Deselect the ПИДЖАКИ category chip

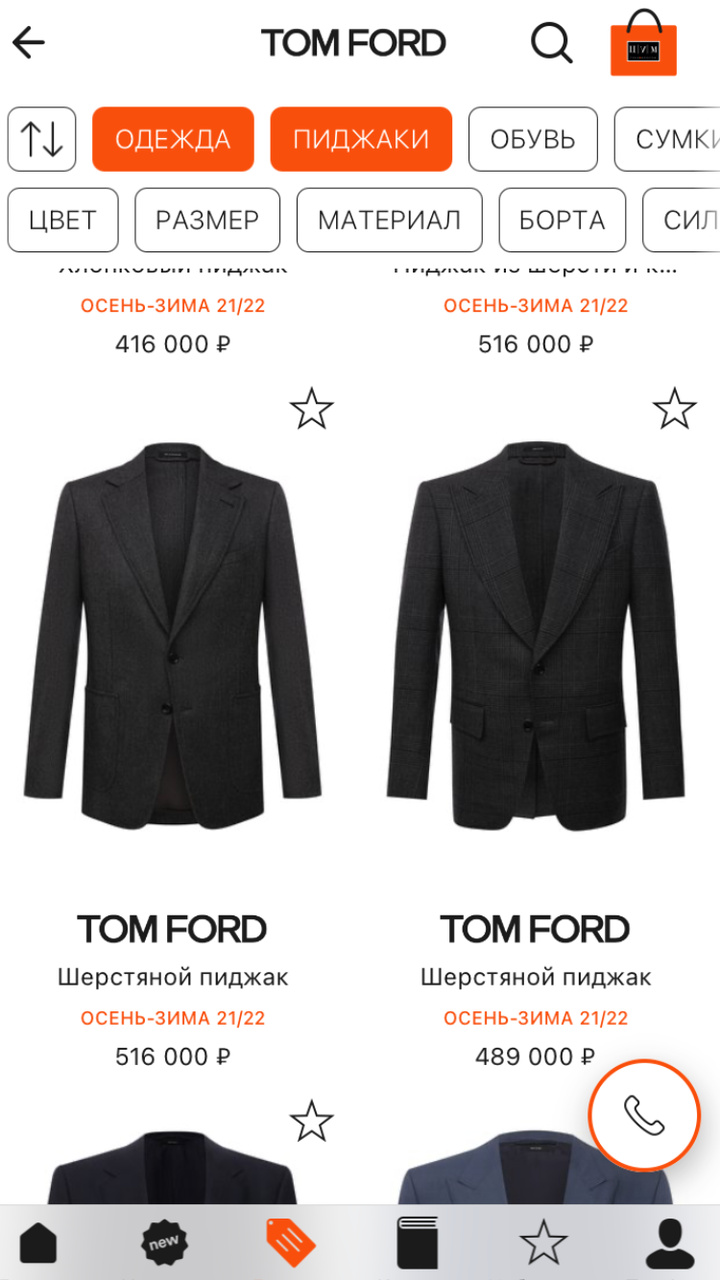(361, 139)
